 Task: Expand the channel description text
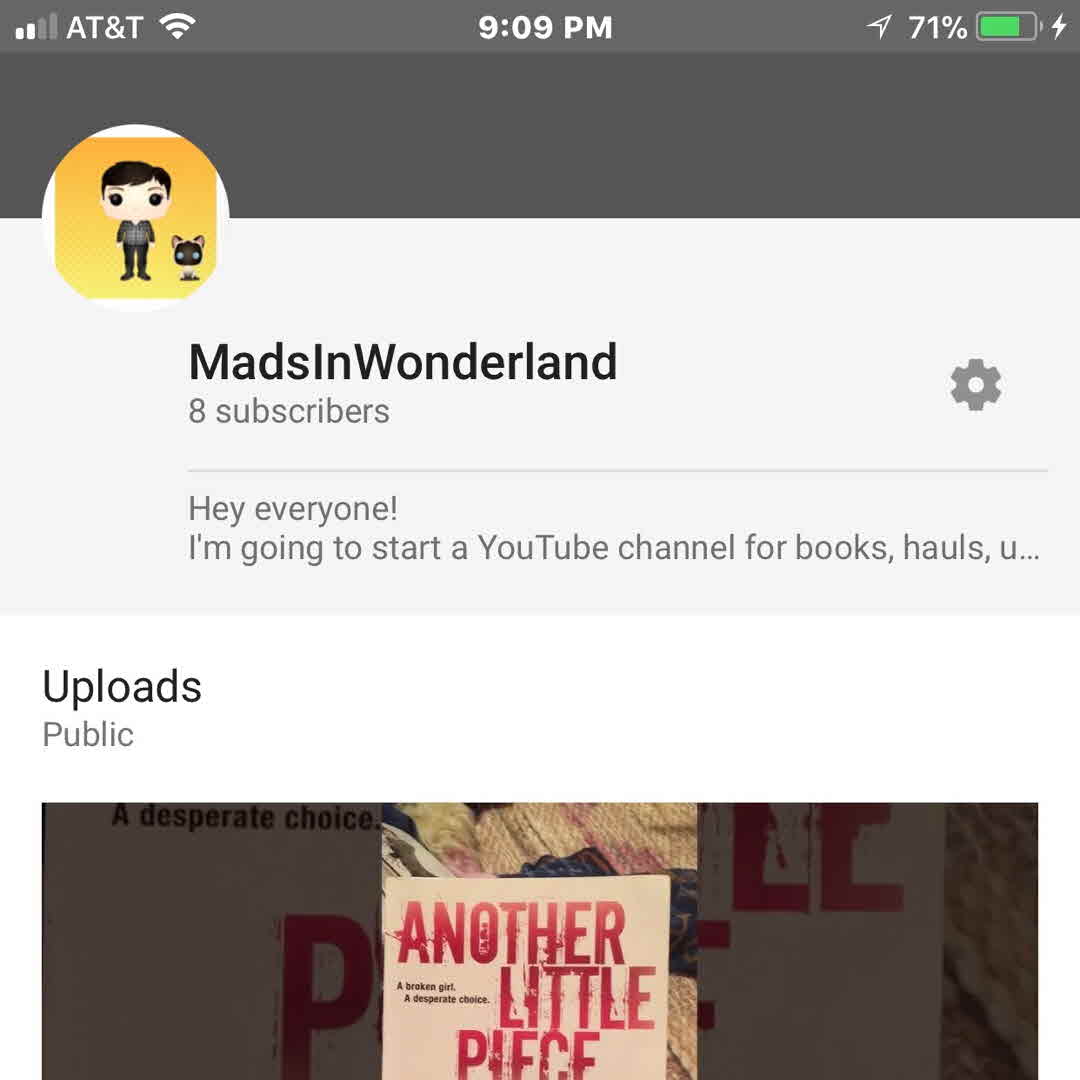pyautogui.click(x=614, y=529)
